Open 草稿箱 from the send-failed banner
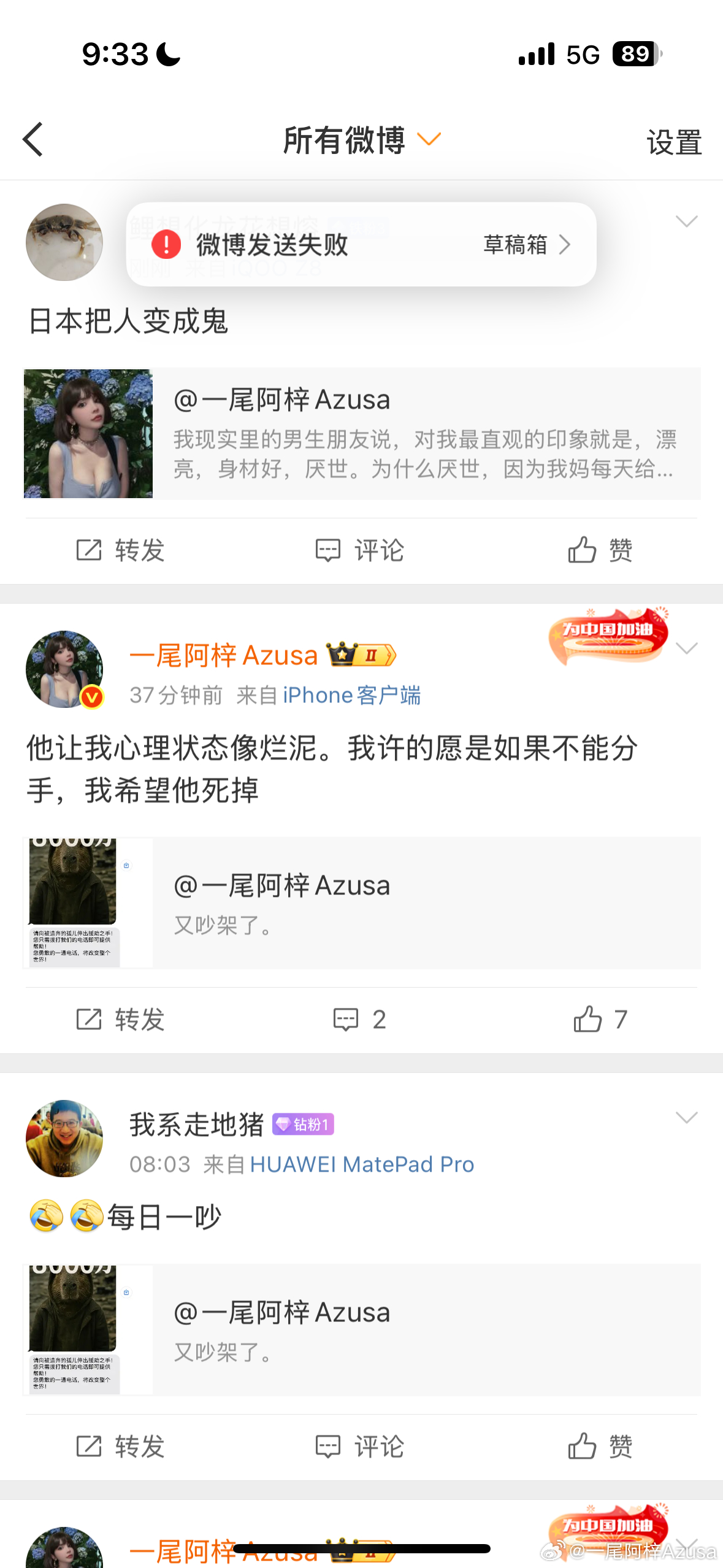This screenshot has width=723, height=1568. tap(527, 245)
